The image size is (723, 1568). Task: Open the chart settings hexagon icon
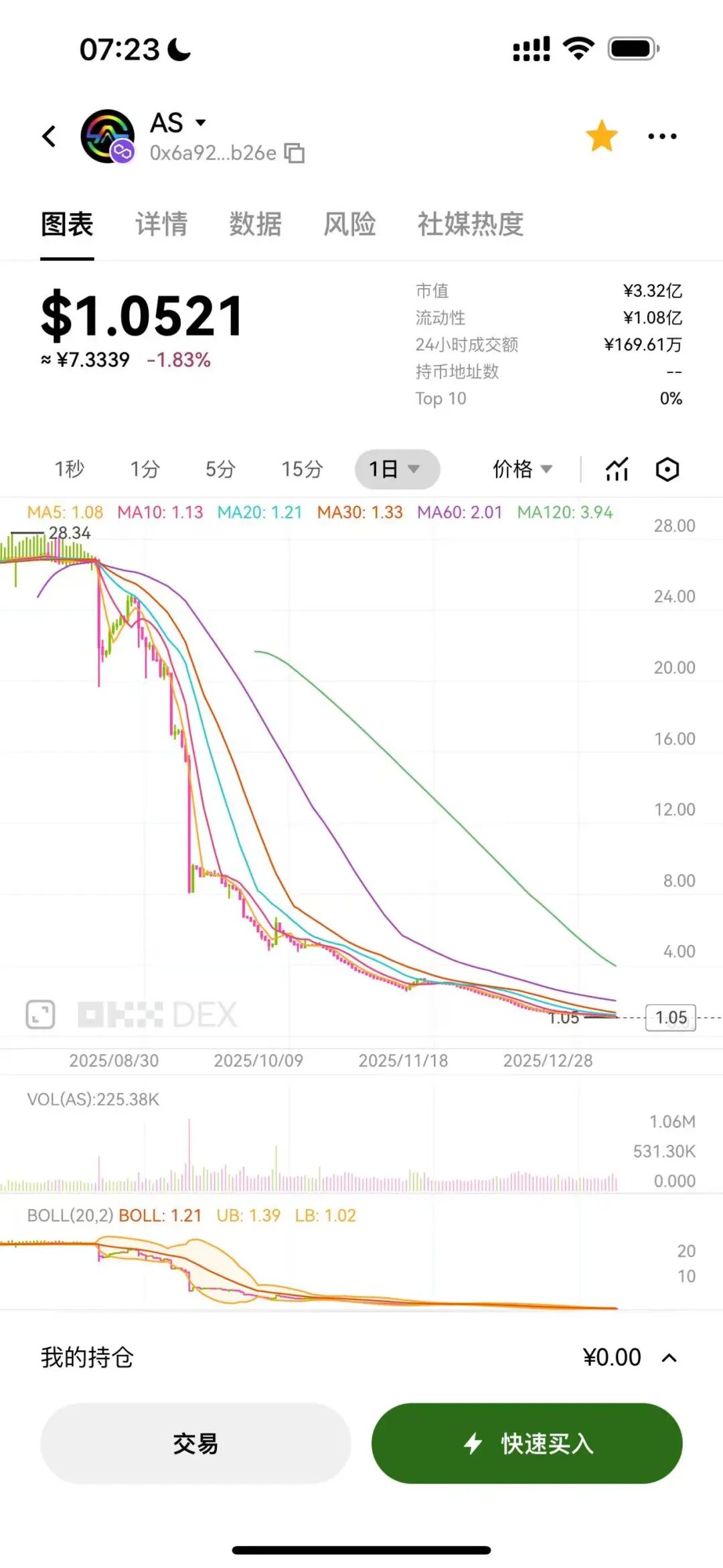pyautogui.click(x=667, y=470)
